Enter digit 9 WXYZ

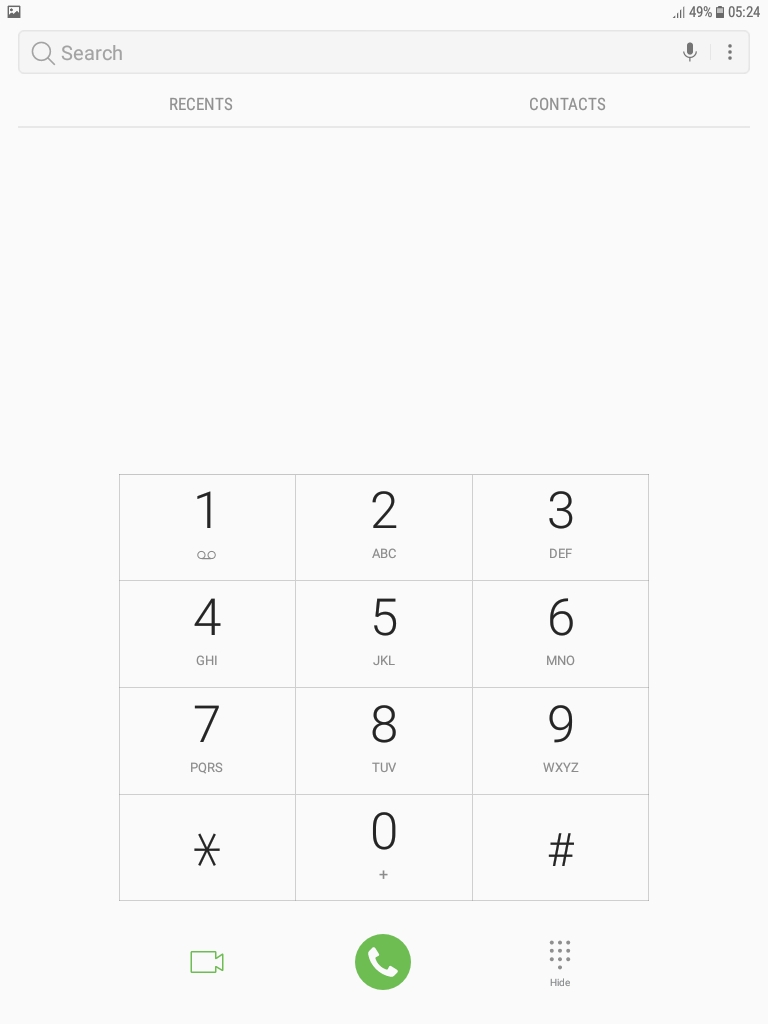(560, 741)
